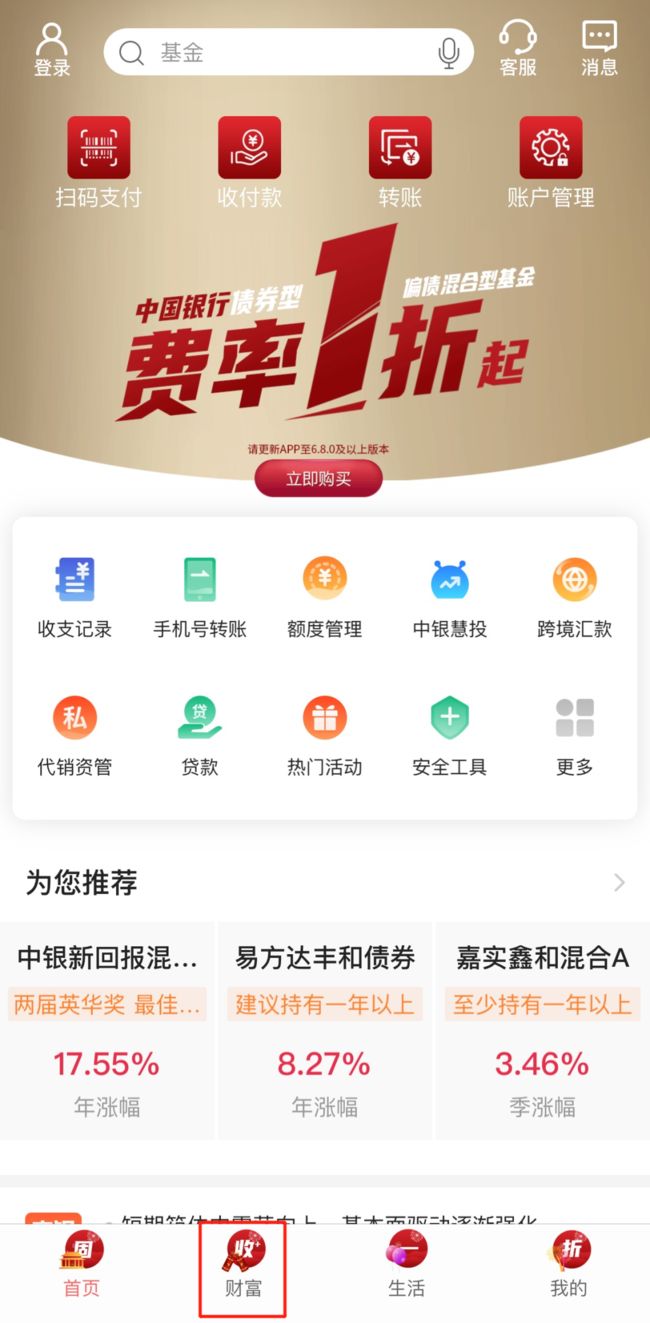Open the 易方达丰和债券 fund card
650x1323 pixels.
click(x=325, y=1030)
